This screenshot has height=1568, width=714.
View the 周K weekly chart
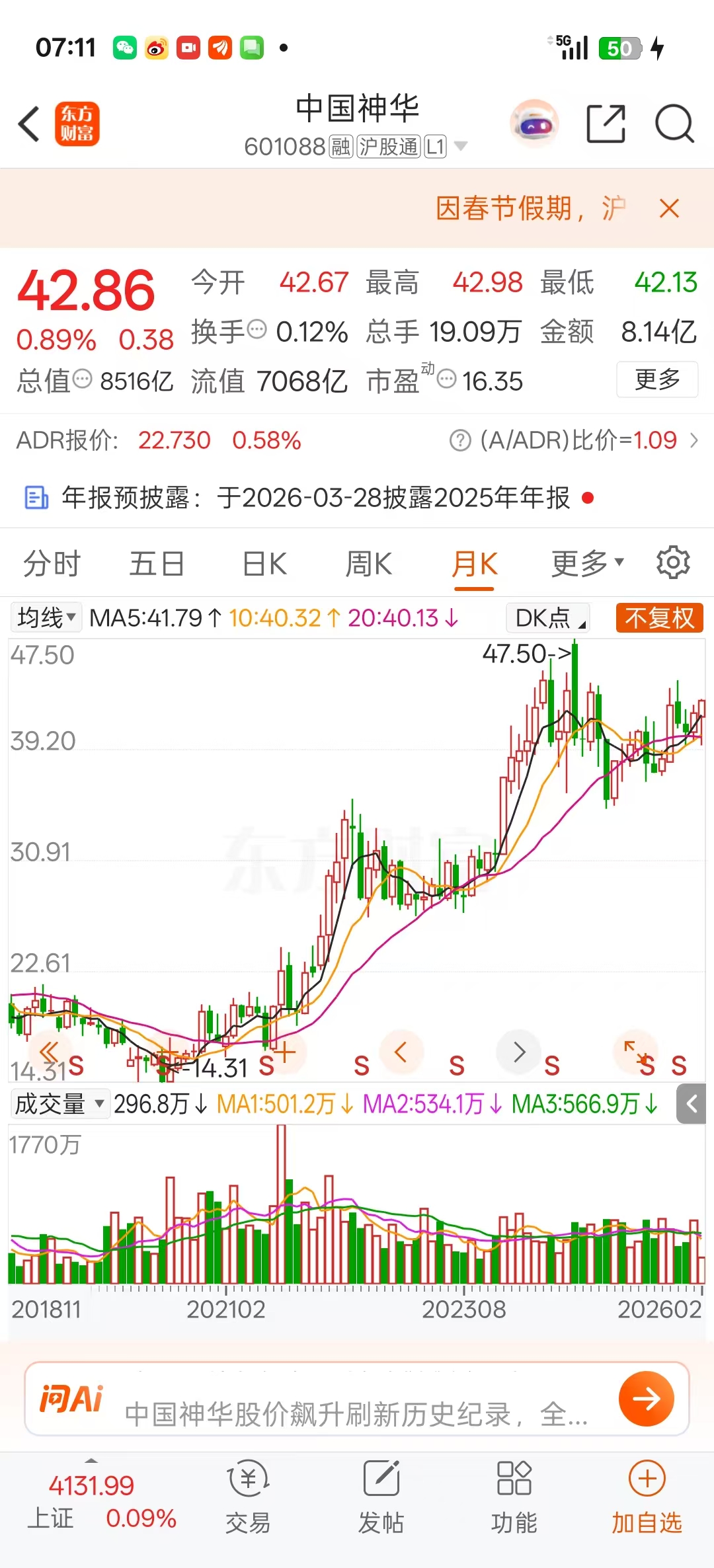(369, 564)
